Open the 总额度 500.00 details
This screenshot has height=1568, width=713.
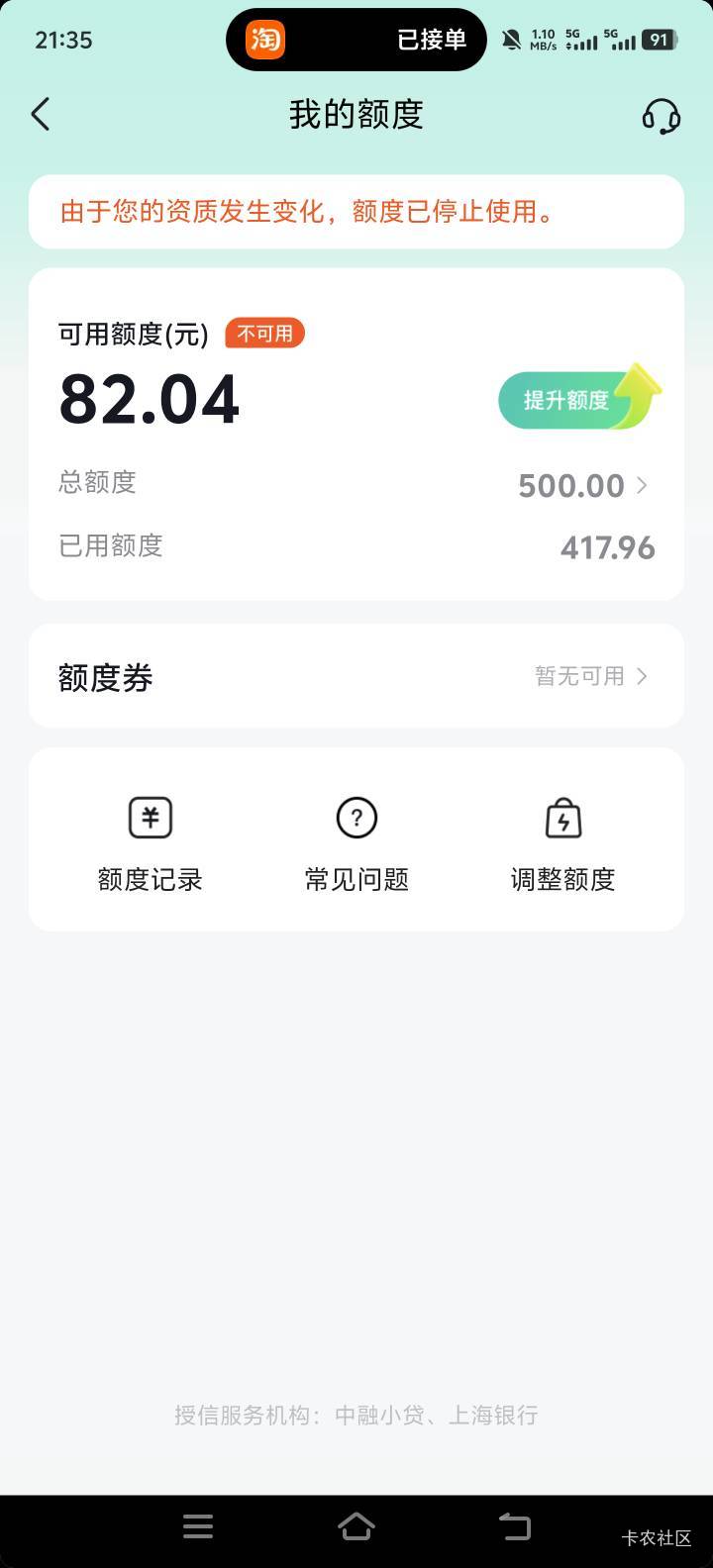[582, 485]
